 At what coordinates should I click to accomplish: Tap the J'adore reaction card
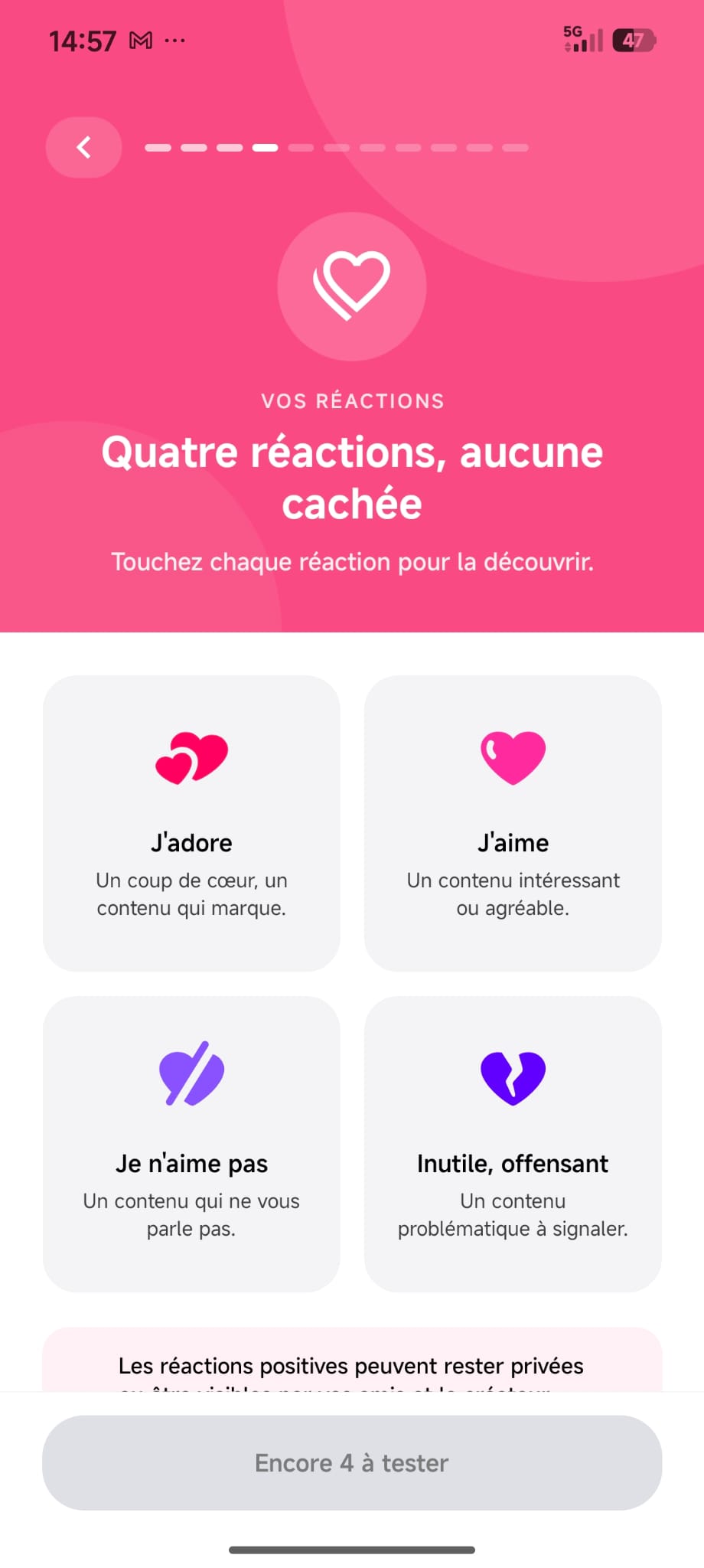[191, 823]
